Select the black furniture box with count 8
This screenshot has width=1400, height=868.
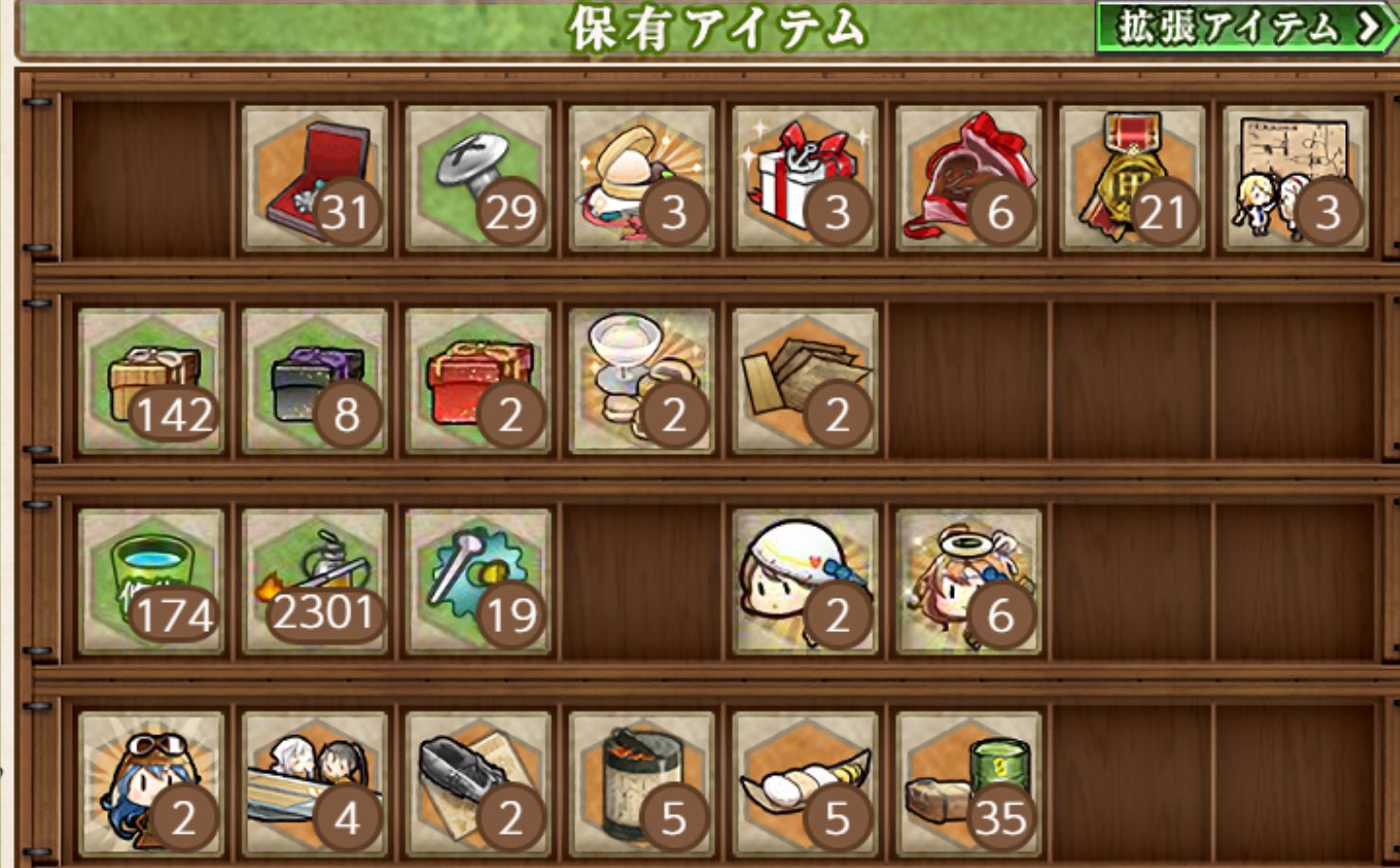coord(314,379)
